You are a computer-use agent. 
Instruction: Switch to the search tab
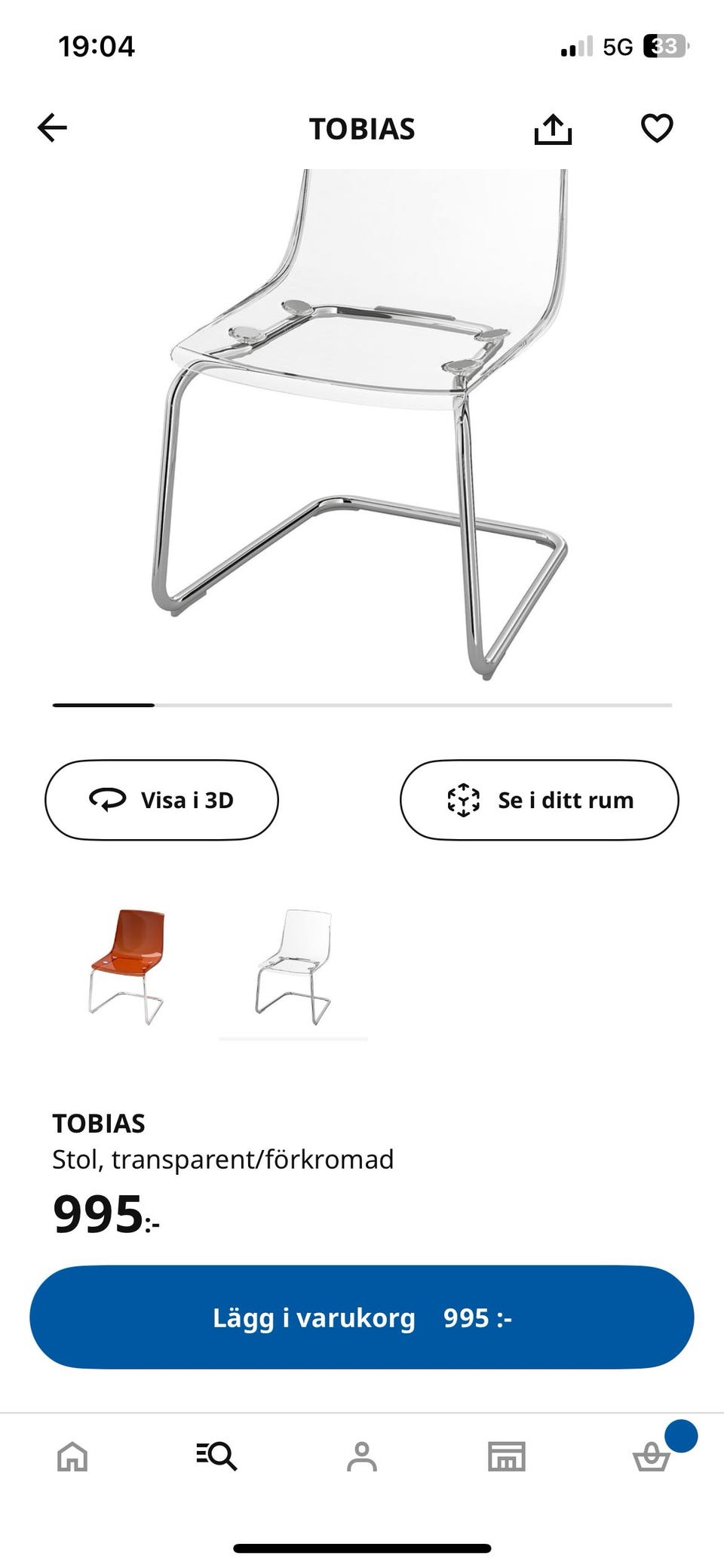pos(217,1456)
